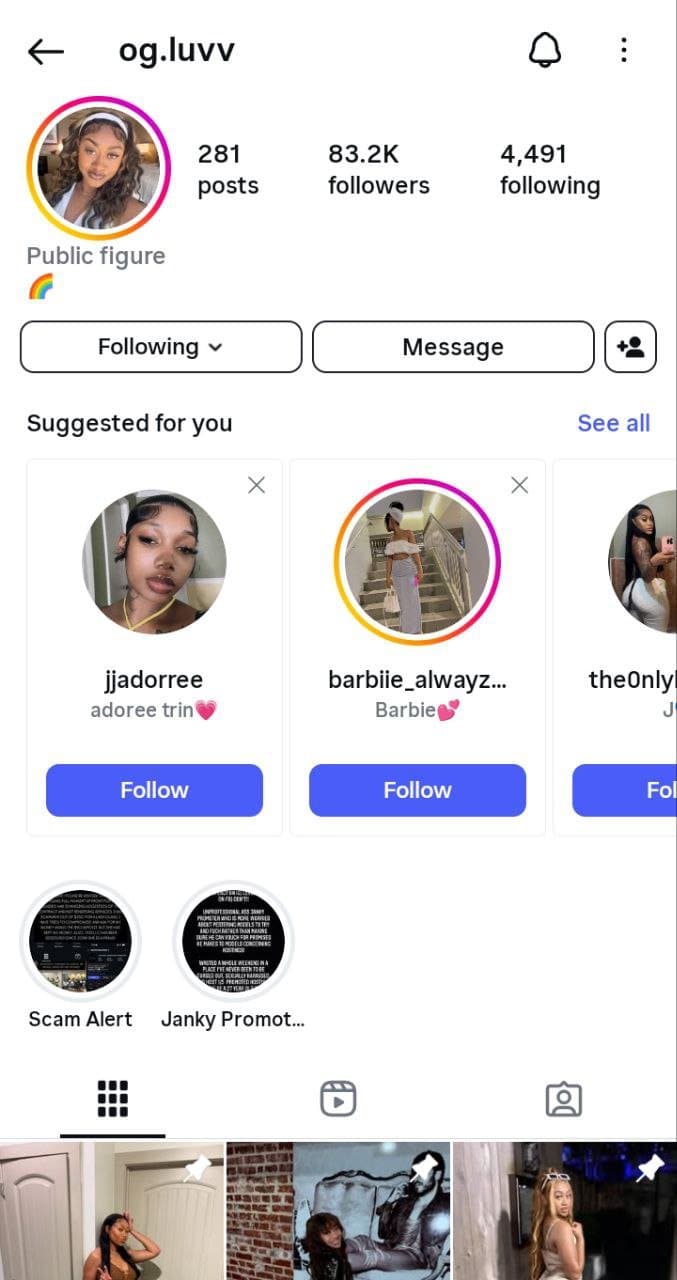Open the following list
Viewport: 677px width, 1280px height.
(549, 169)
